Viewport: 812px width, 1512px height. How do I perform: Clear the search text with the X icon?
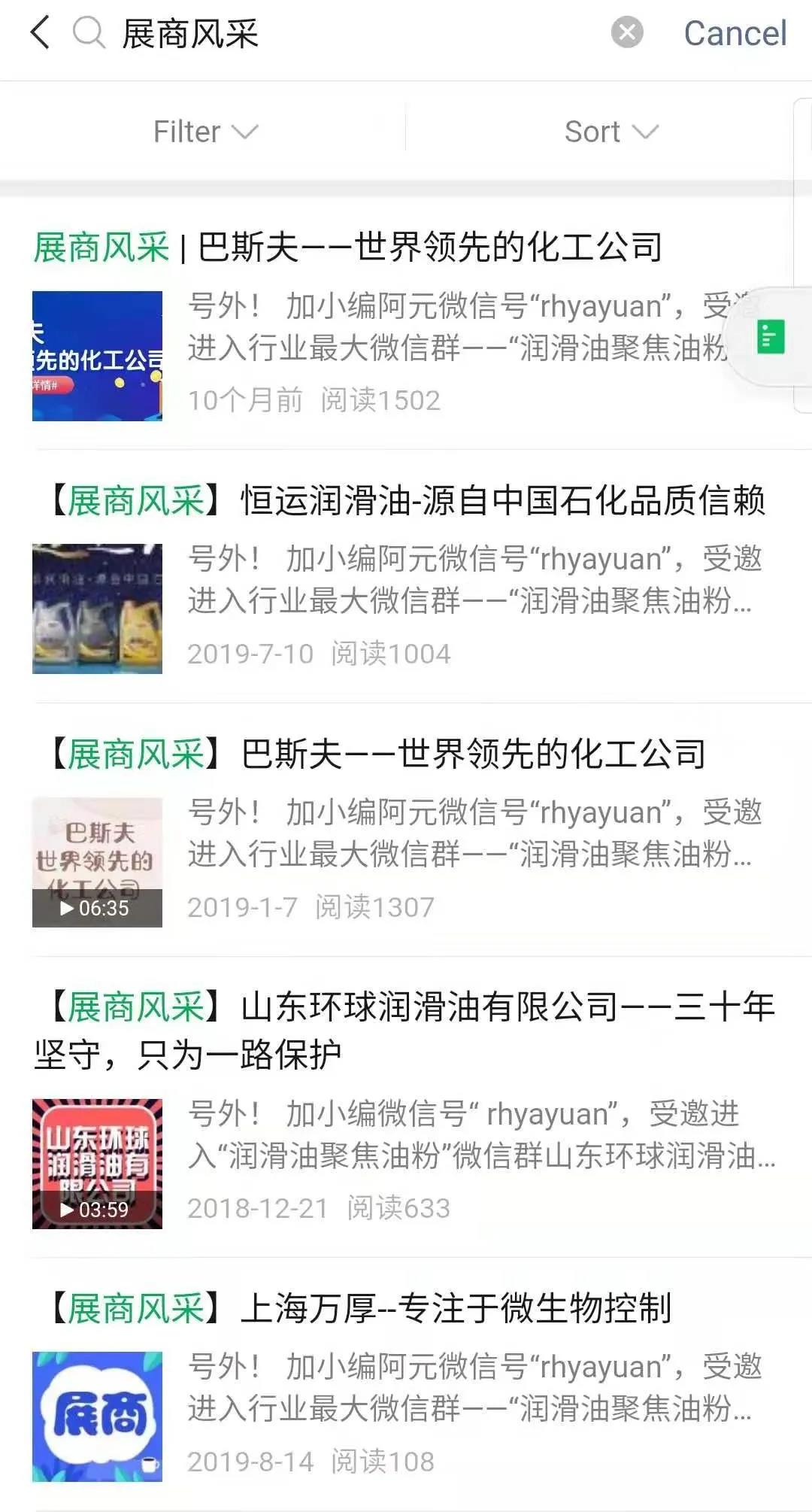pyautogui.click(x=627, y=32)
